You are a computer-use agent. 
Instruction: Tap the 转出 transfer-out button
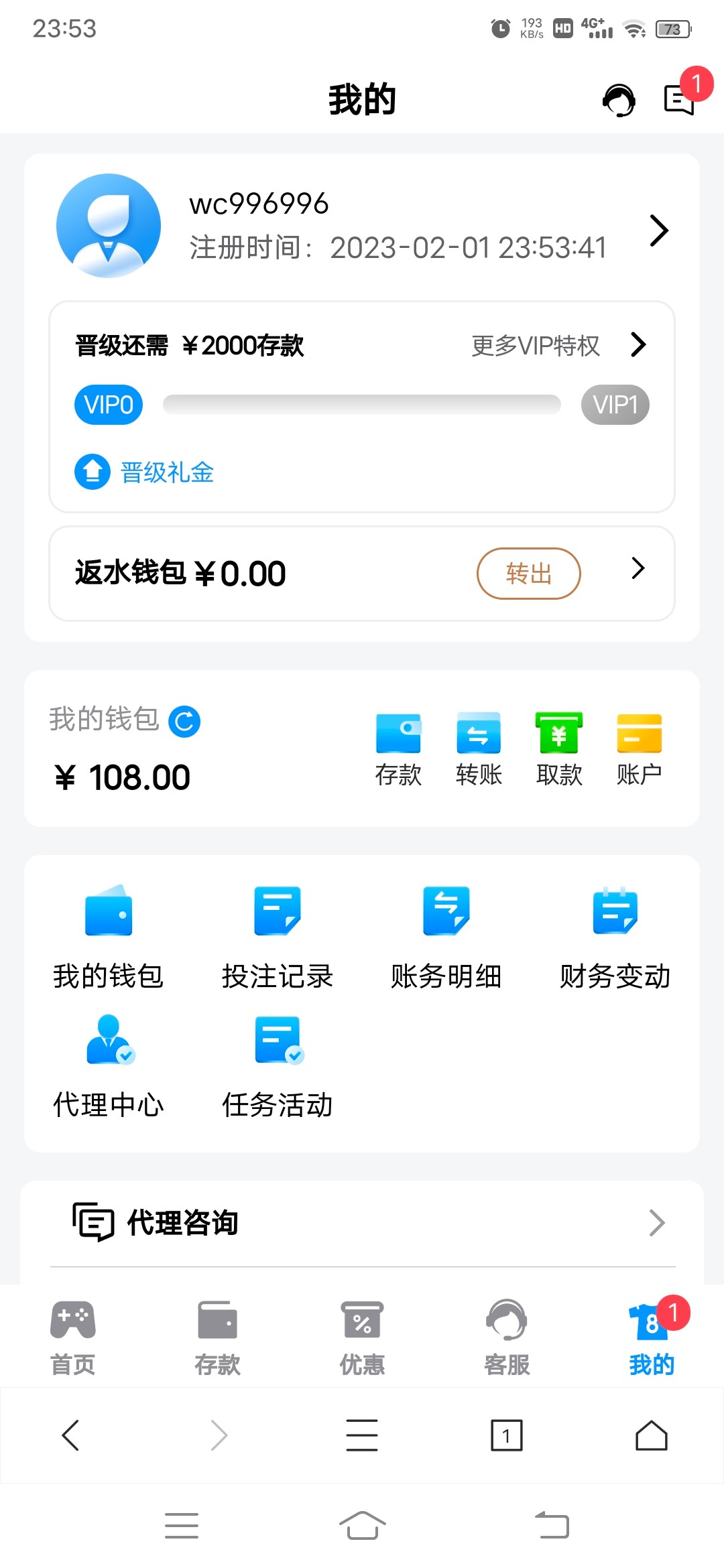point(528,574)
